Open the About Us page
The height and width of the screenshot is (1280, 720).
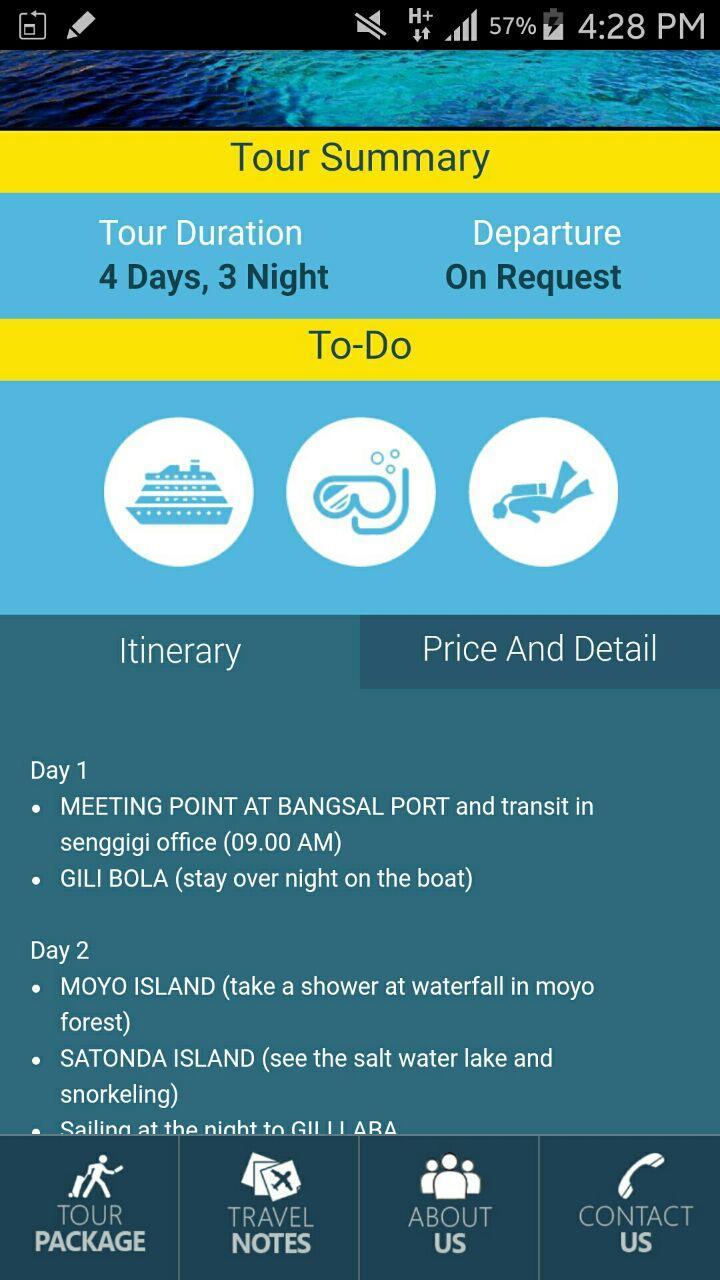click(449, 1206)
